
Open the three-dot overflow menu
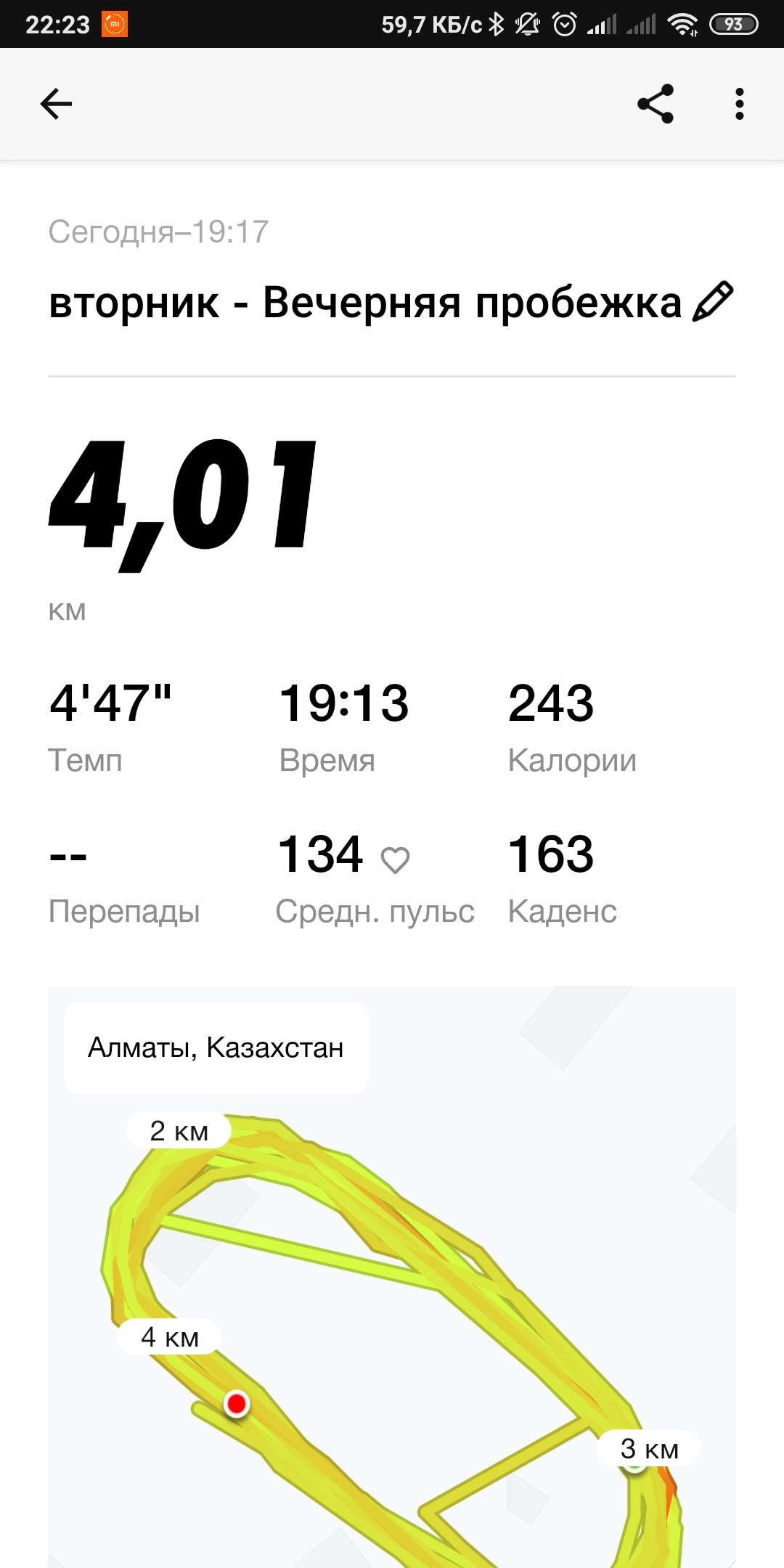click(739, 104)
